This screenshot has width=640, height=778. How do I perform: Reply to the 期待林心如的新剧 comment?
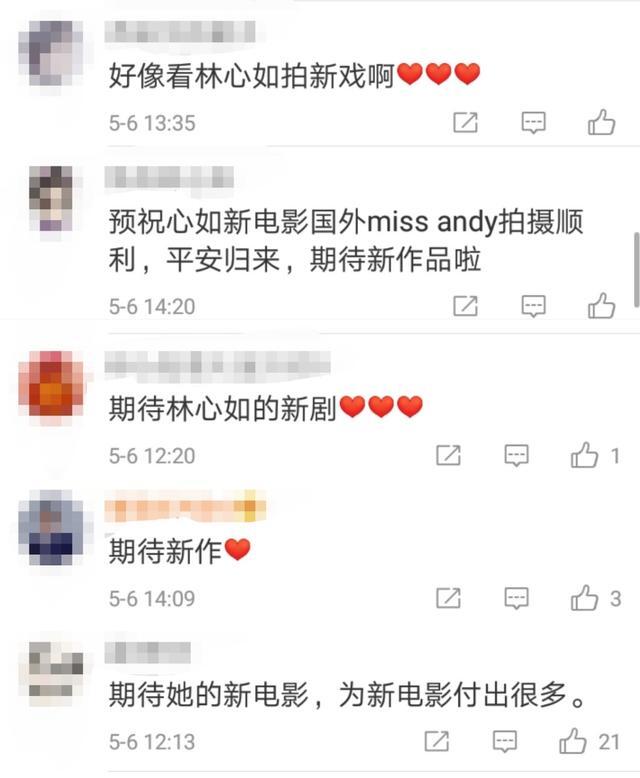[x=516, y=456]
